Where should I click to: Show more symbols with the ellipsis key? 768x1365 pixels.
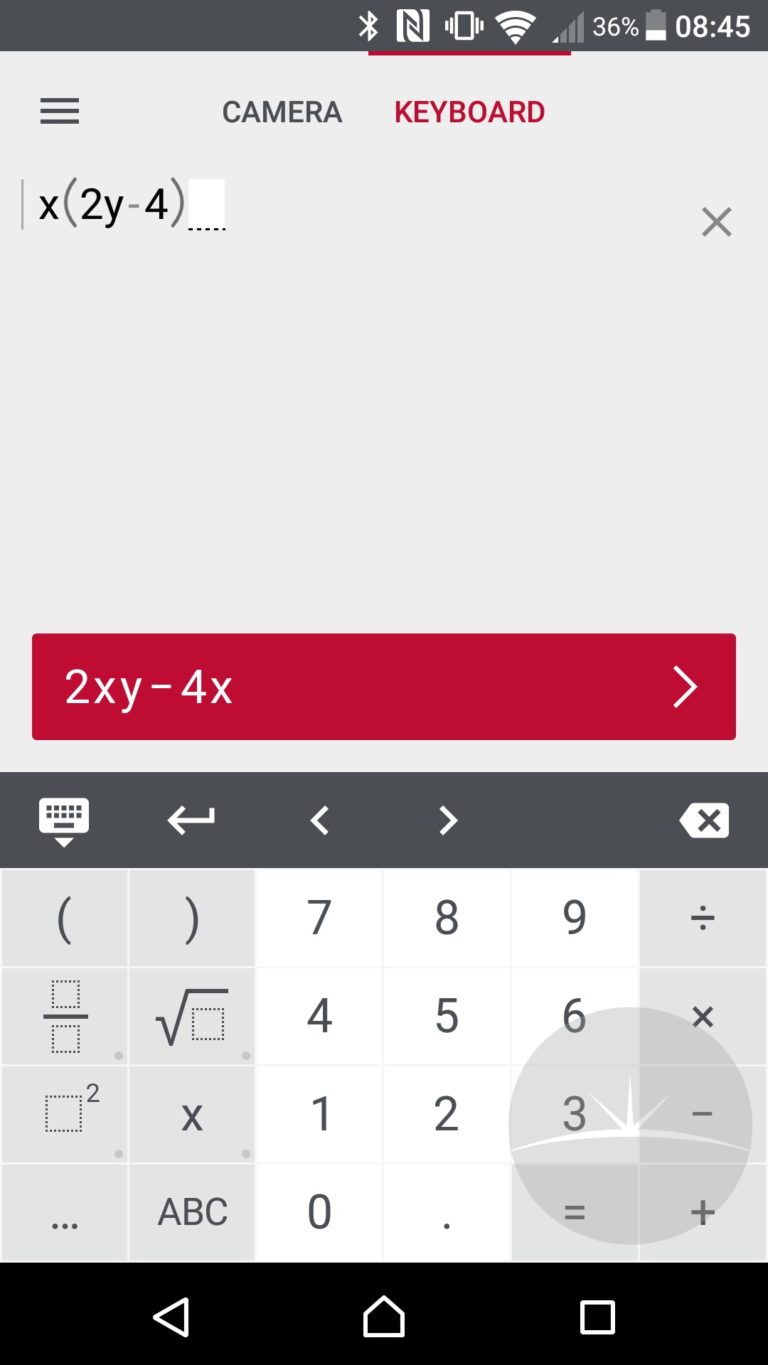[65, 1211]
